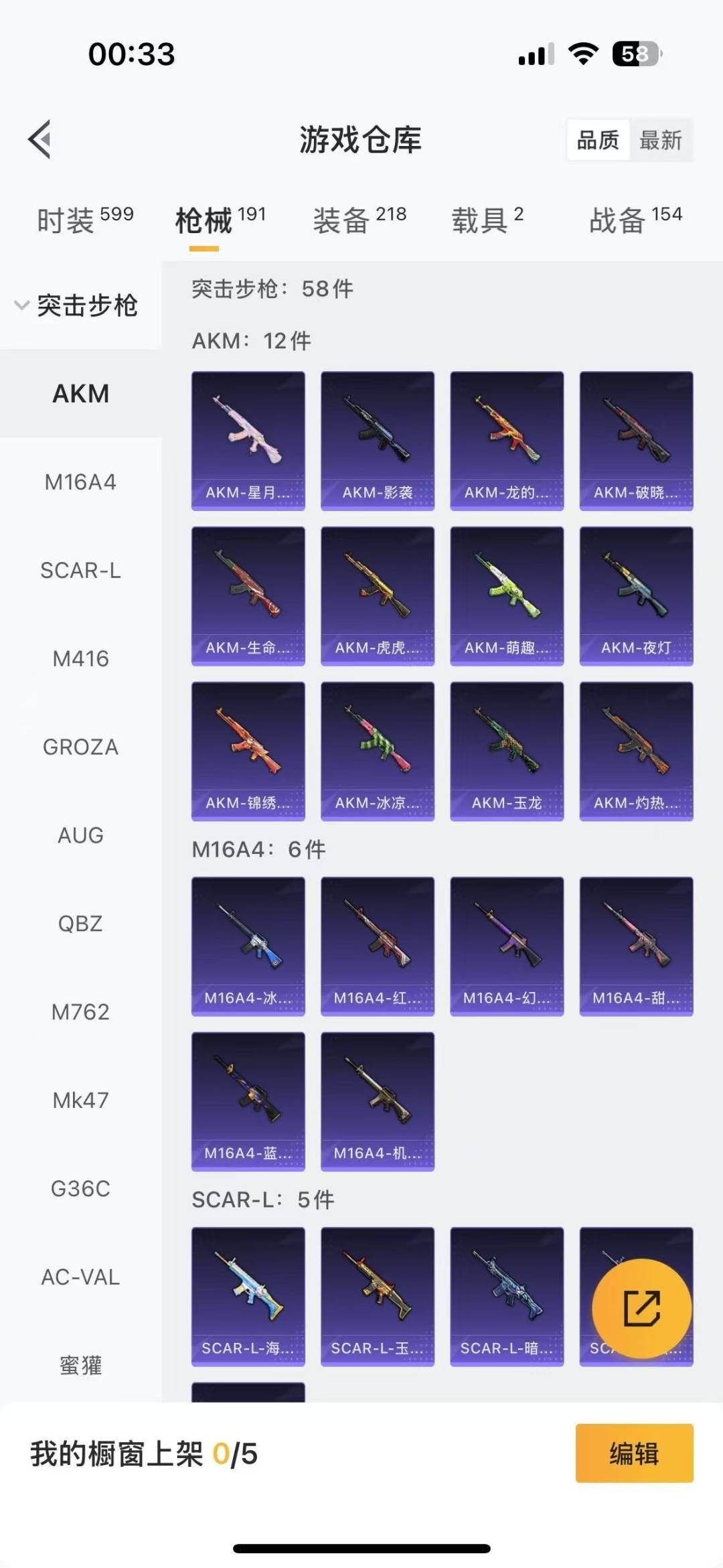The height and width of the screenshot is (1568, 723).
Task: Sort by 品质 (quality)
Action: pos(598,140)
